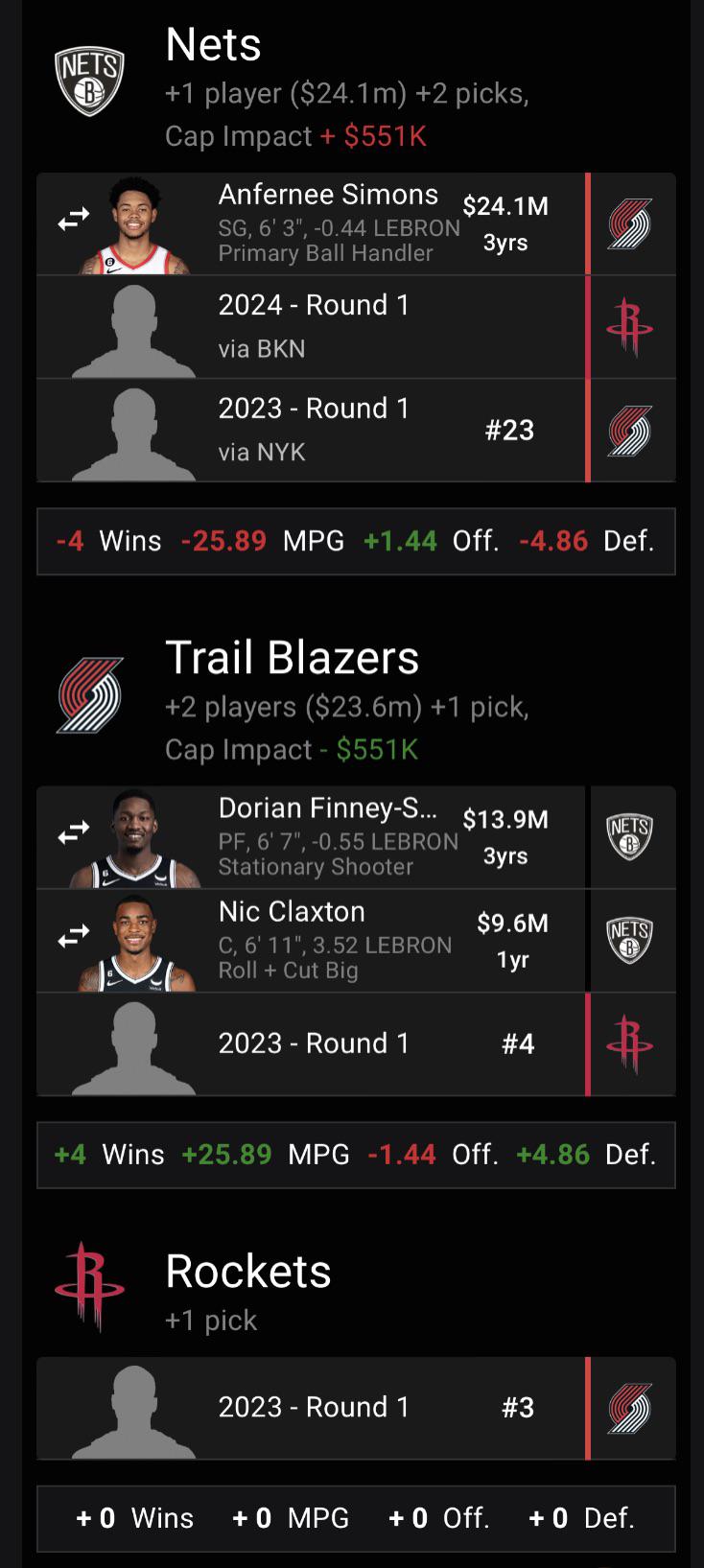This screenshot has width=704, height=1568.
Task: Select the 2023 Round 1 #3 pick row
Action: [314, 1407]
